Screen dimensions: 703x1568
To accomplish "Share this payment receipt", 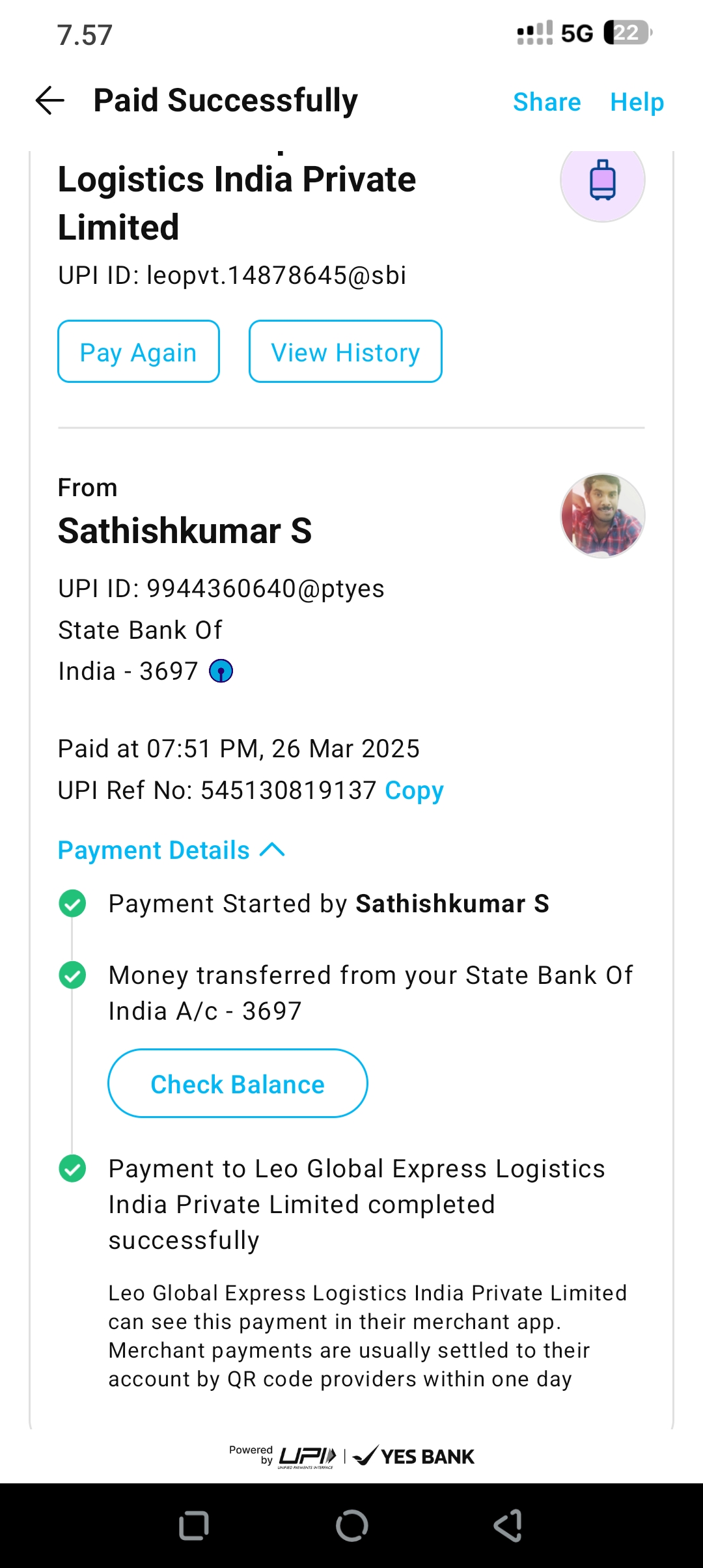I will (546, 102).
